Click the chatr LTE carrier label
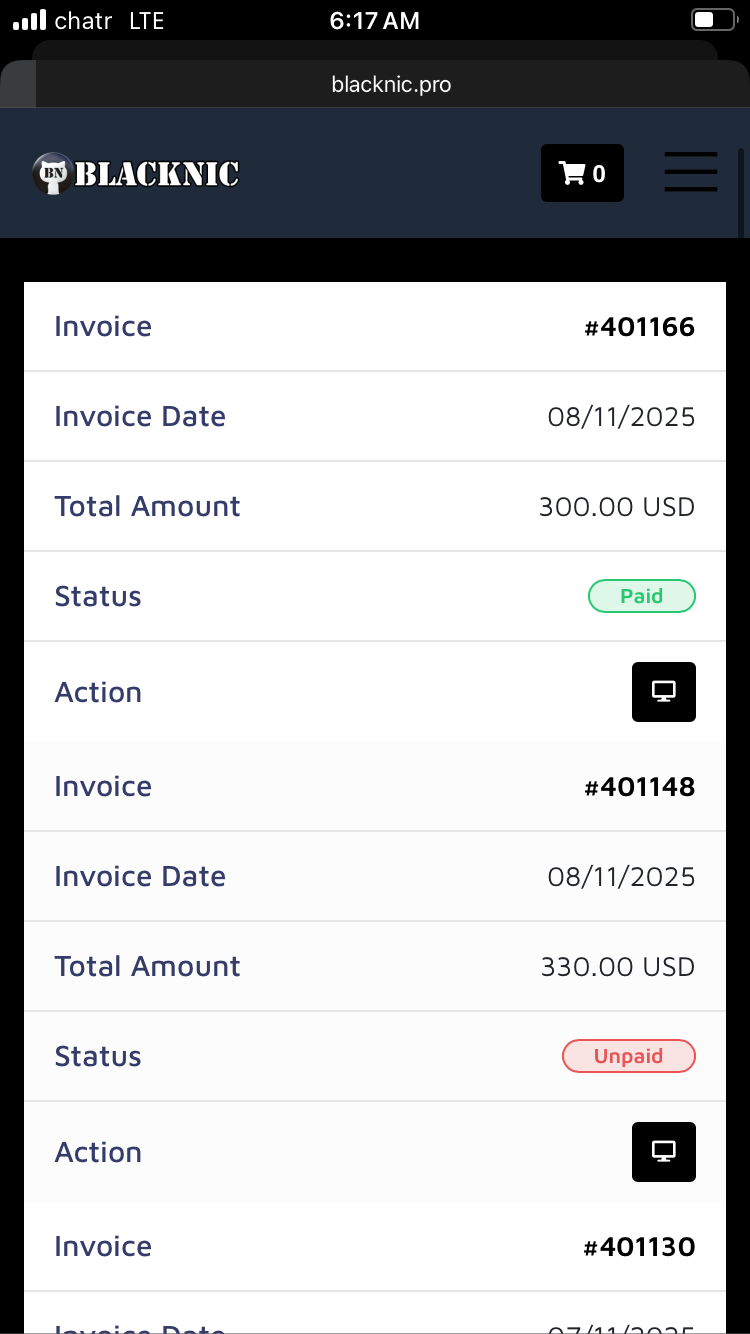The width and height of the screenshot is (750, 1334). [105, 19]
